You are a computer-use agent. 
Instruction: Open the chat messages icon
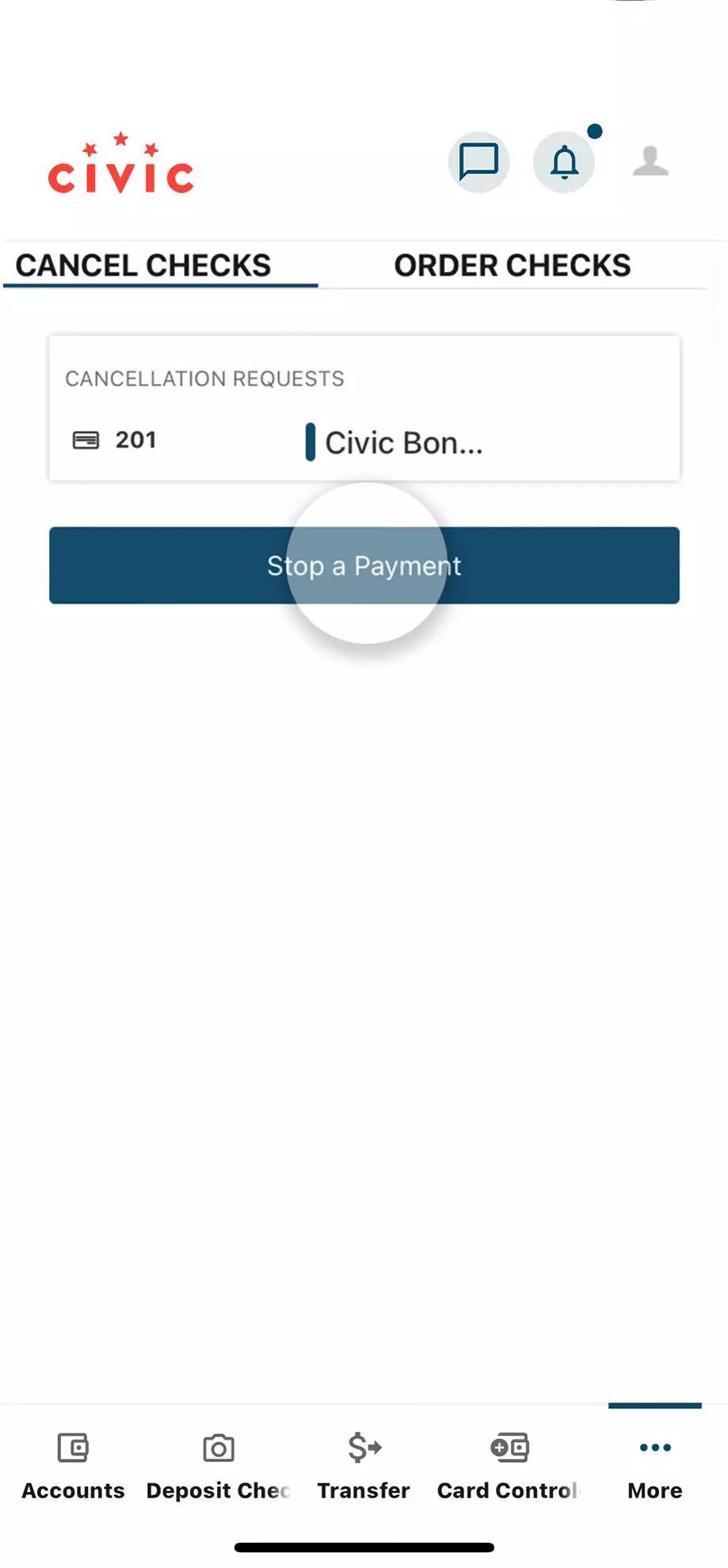(478, 162)
